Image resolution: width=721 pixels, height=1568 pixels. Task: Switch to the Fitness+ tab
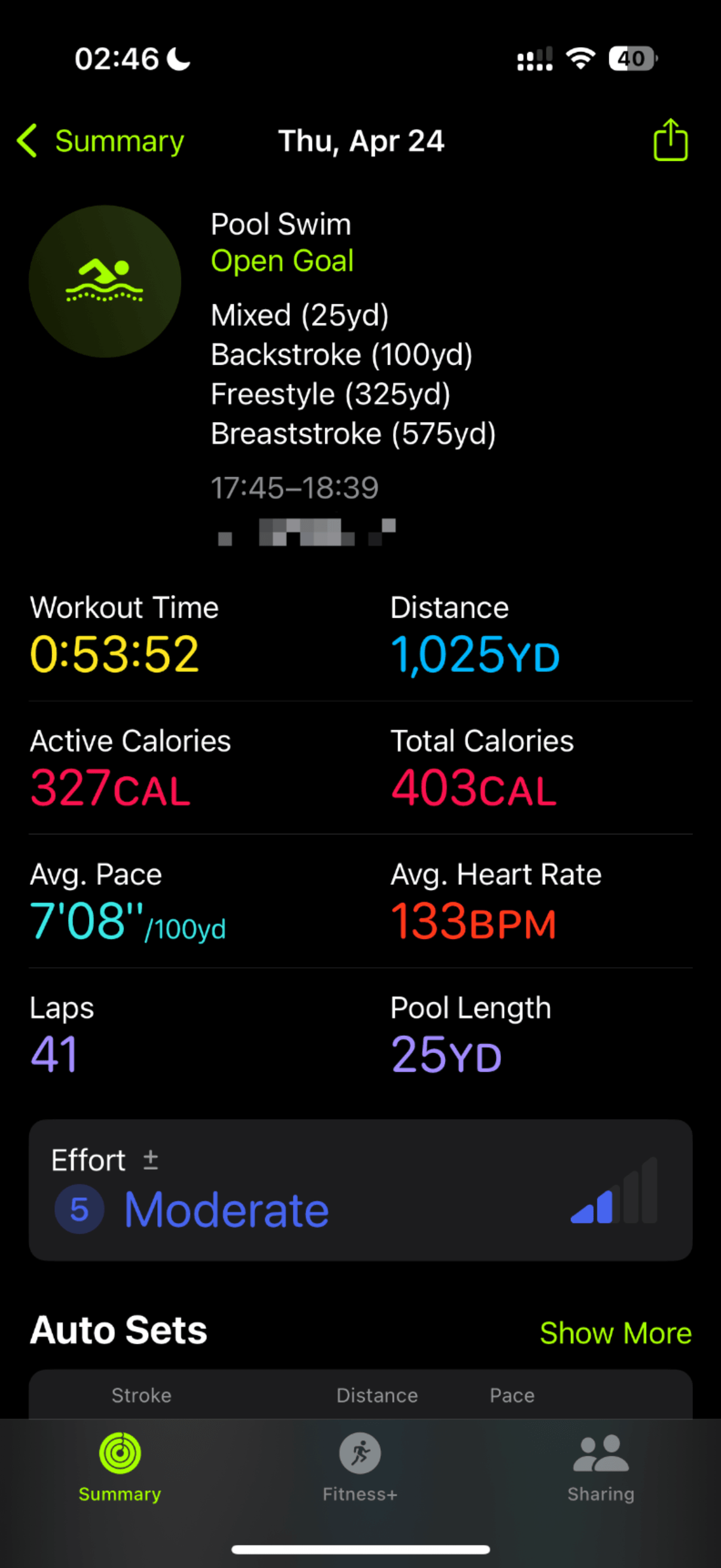[360, 1467]
